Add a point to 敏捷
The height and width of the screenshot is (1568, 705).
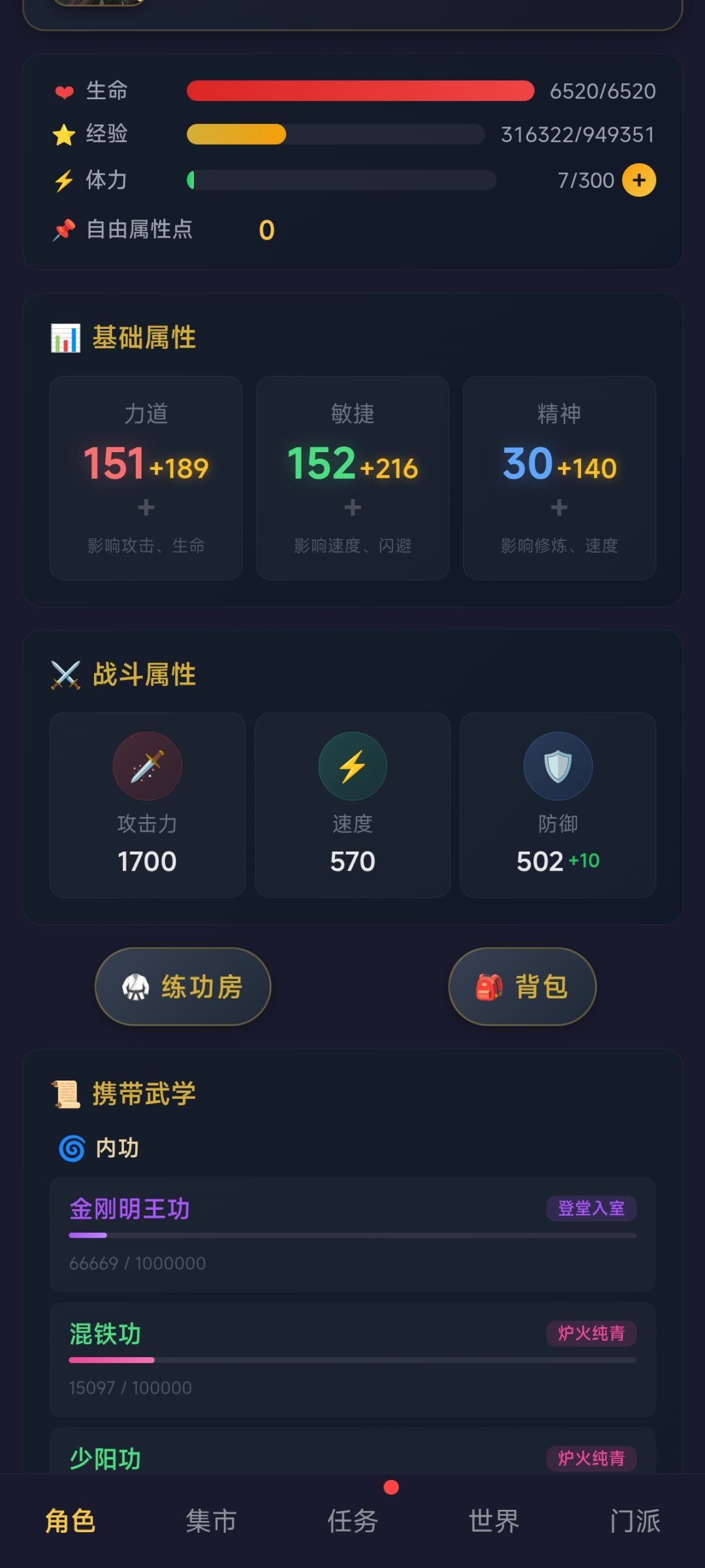(352, 507)
